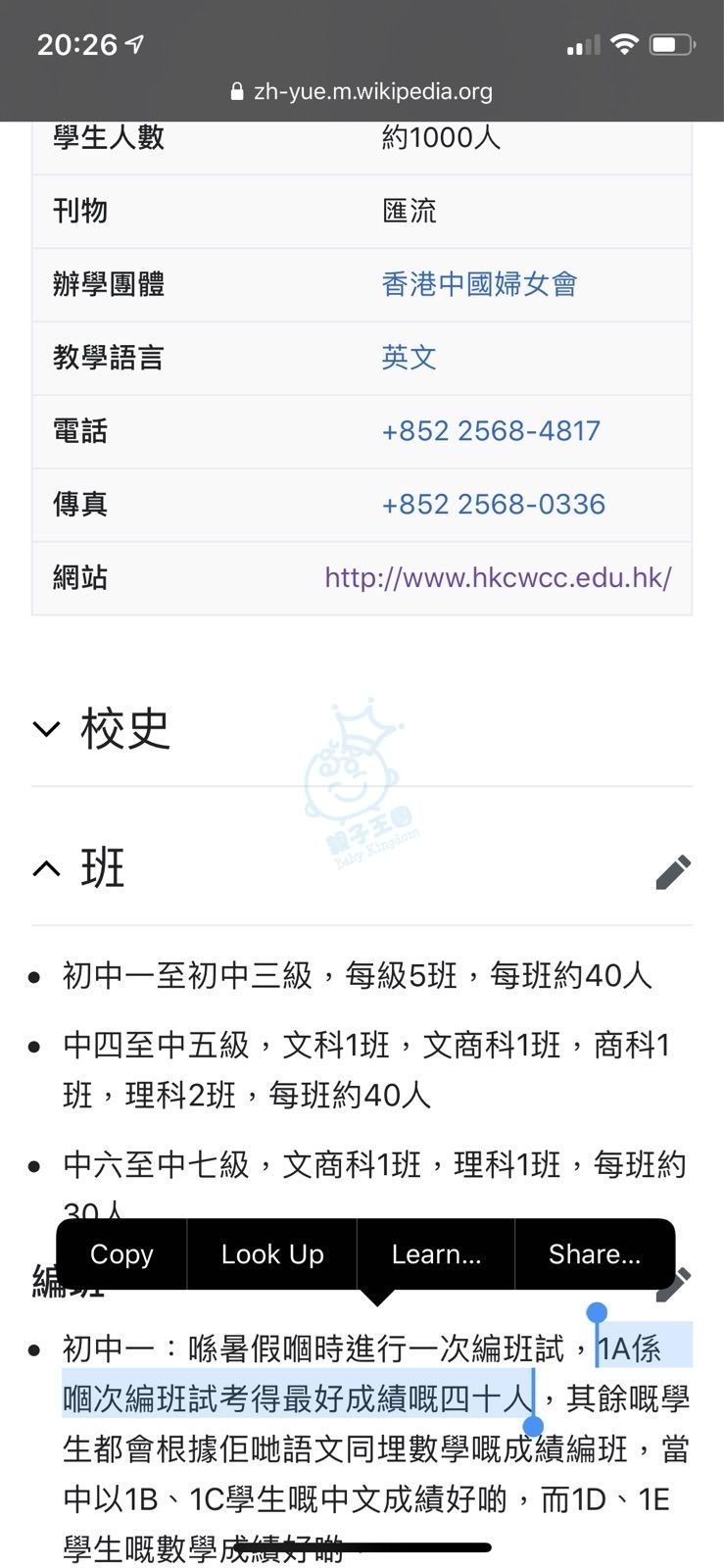Share the selected text

(x=594, y=1254)
